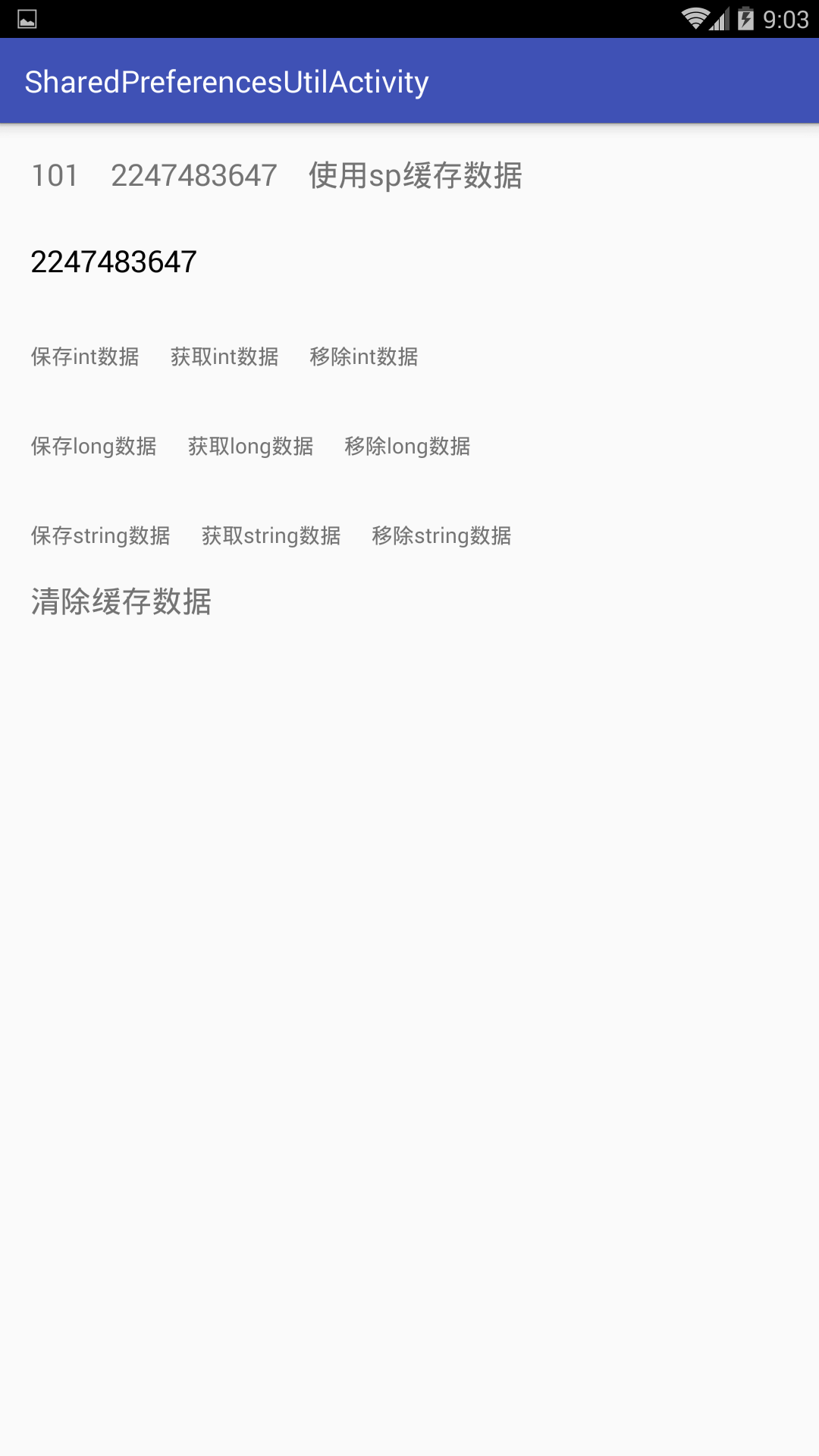Tap 使用sp缓存数据
This screenshot has width=819, height=1456.
coord(417,175)
